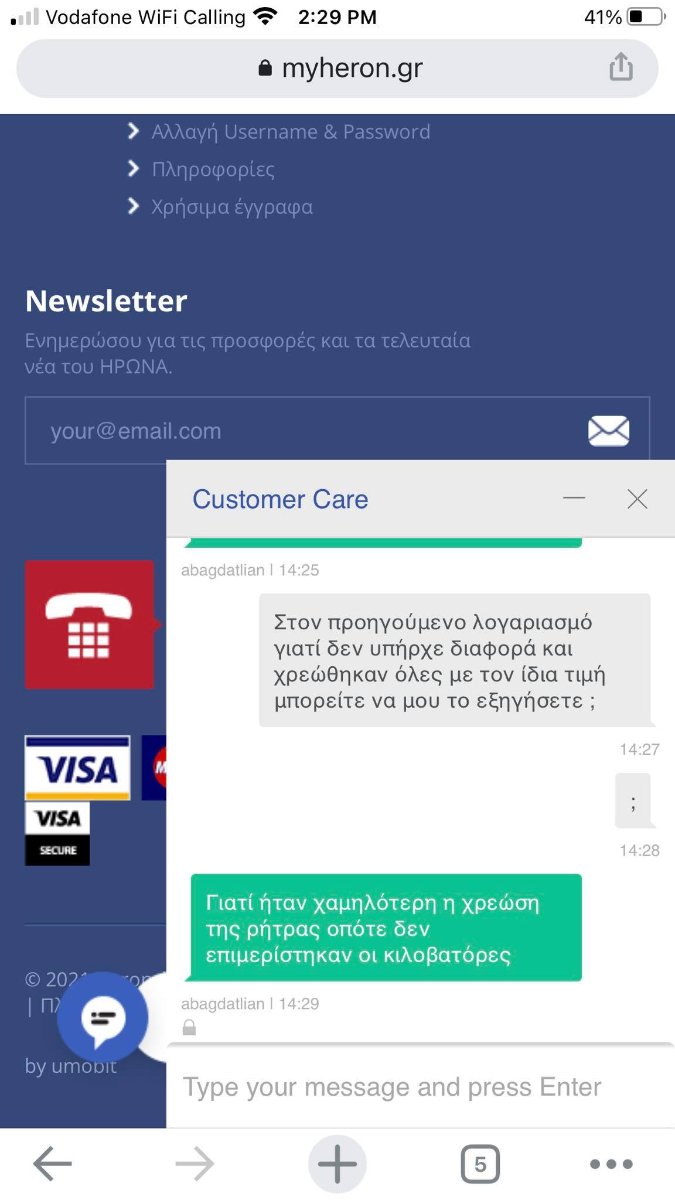Tap the chat message input field
Image resolution: width=675 pixels, height=1200 pixels.
point(420,1087)
